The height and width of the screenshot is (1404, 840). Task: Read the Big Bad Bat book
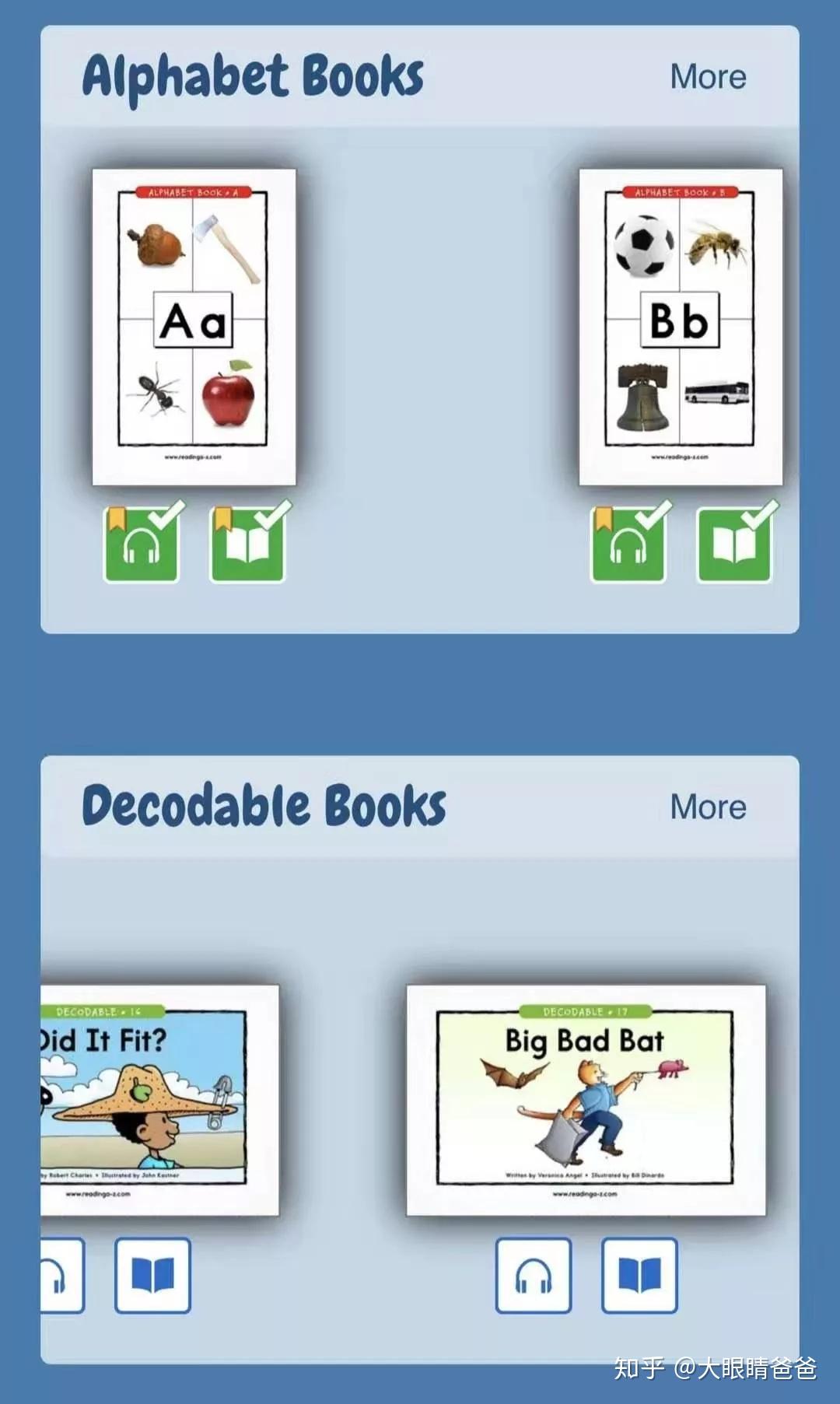[639, 1276]
